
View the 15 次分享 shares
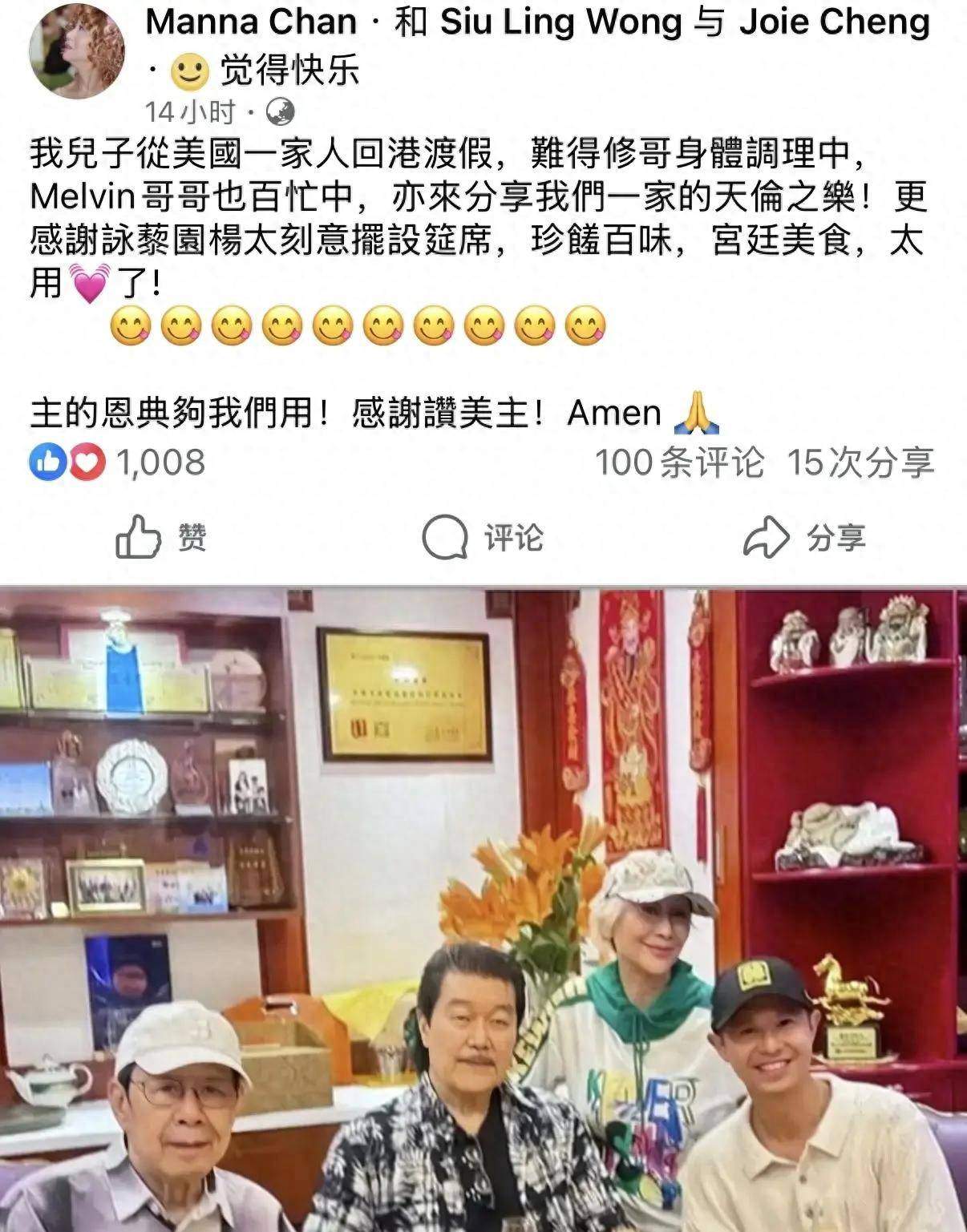[x=860, y=463]
